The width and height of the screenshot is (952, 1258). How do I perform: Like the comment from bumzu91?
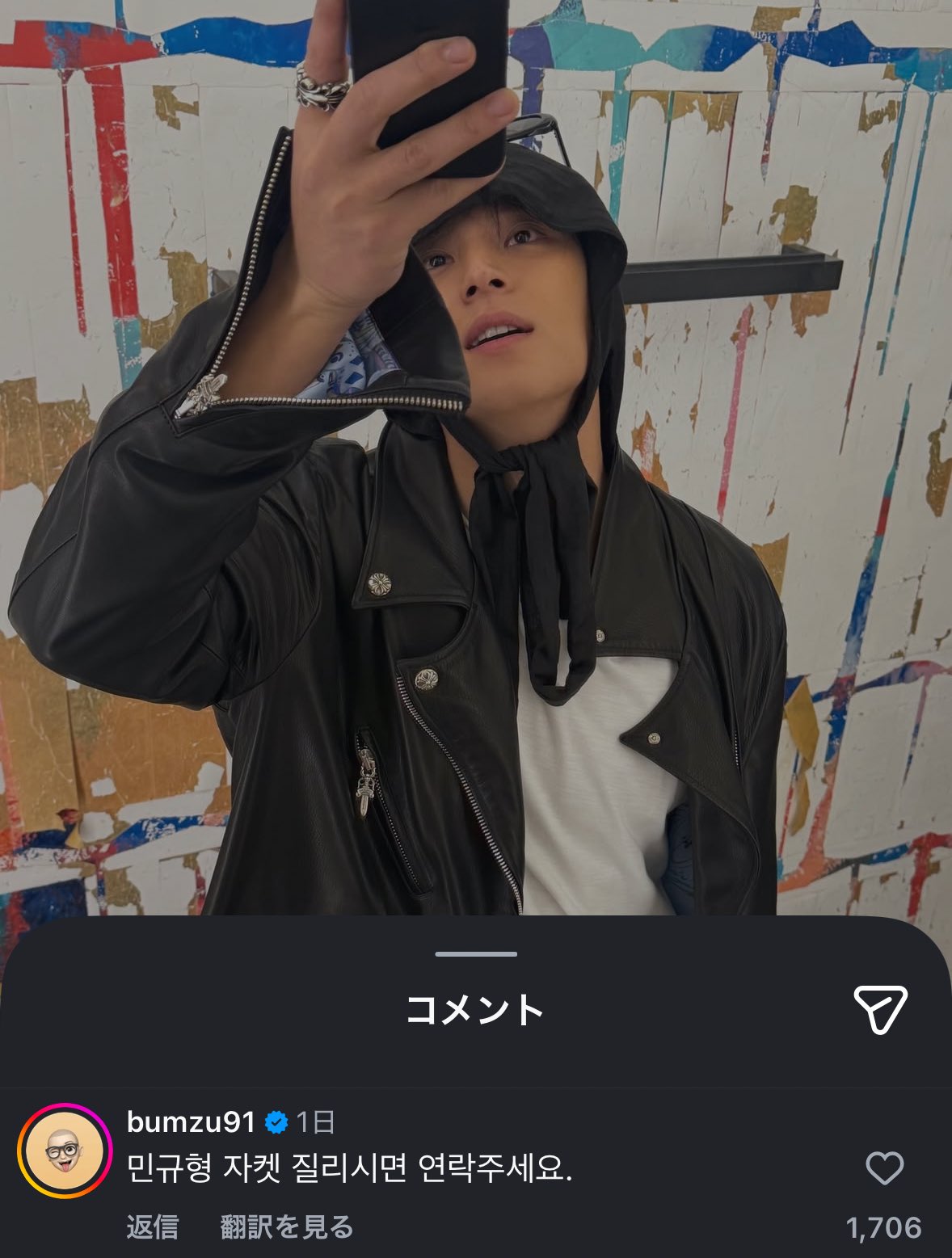[884, 1168]
